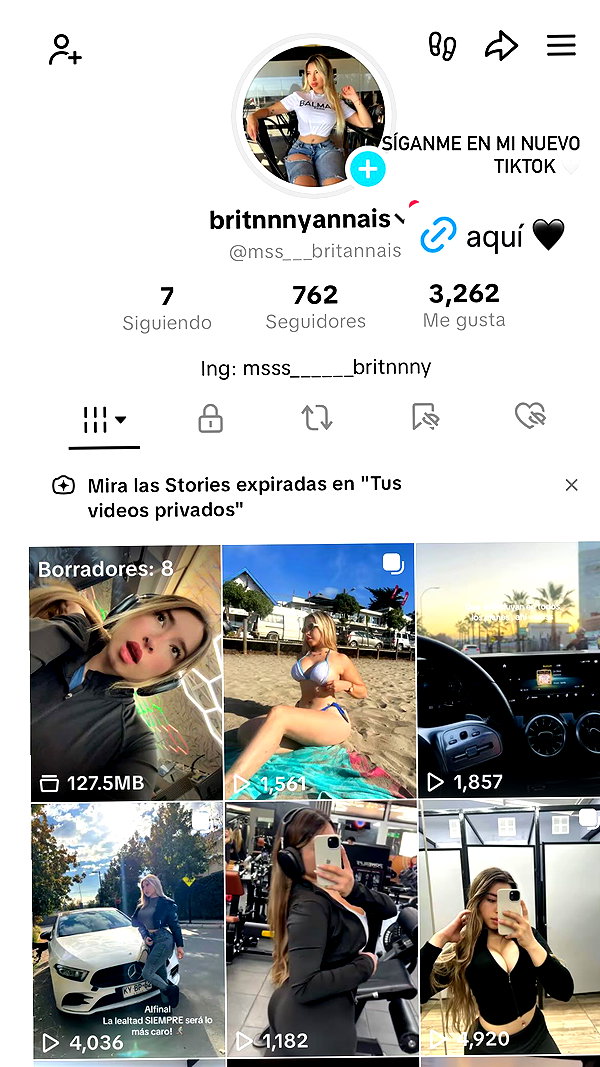Viewport: 600px width, 1067px height.
Task: Switch to the liked videos heart tab
Action: [x=531, y=416]
